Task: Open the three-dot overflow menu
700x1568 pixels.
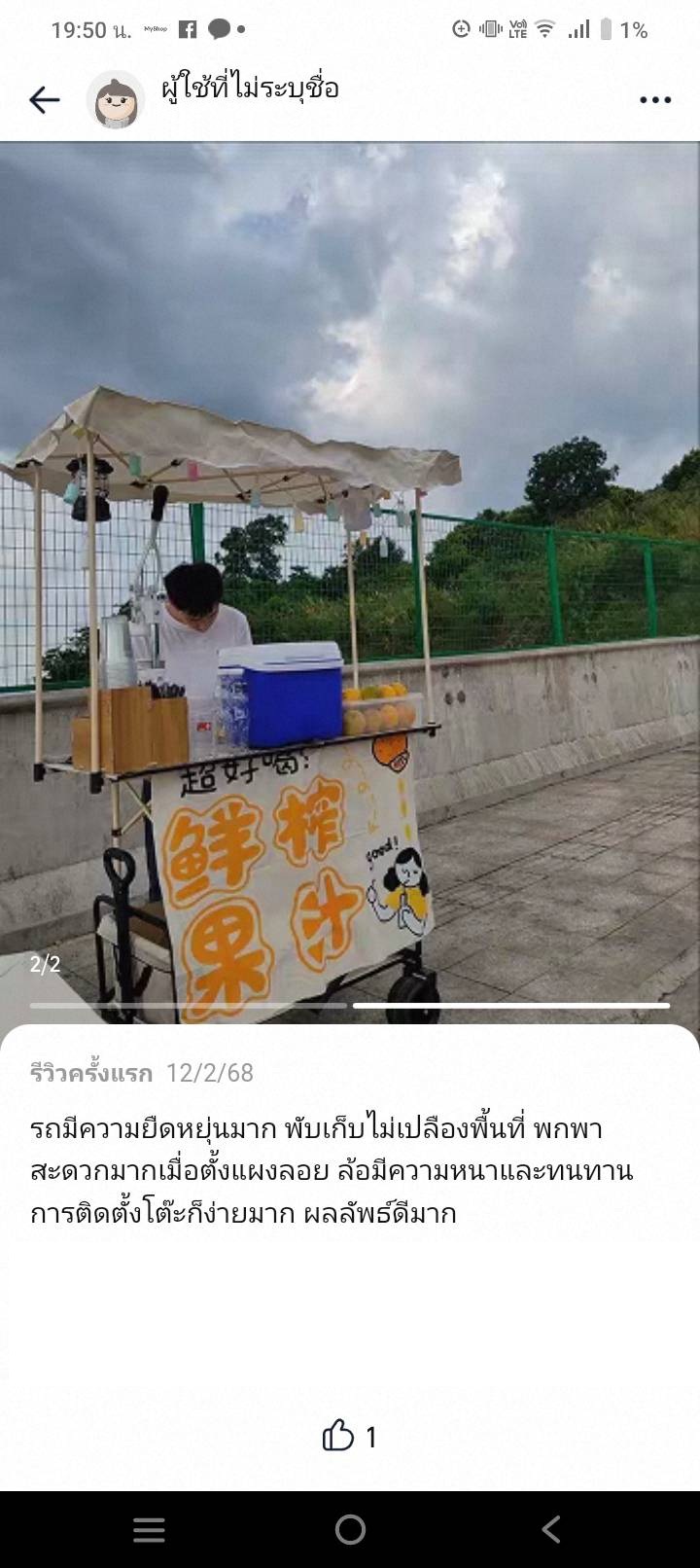Action: click(x=655, y=99)
